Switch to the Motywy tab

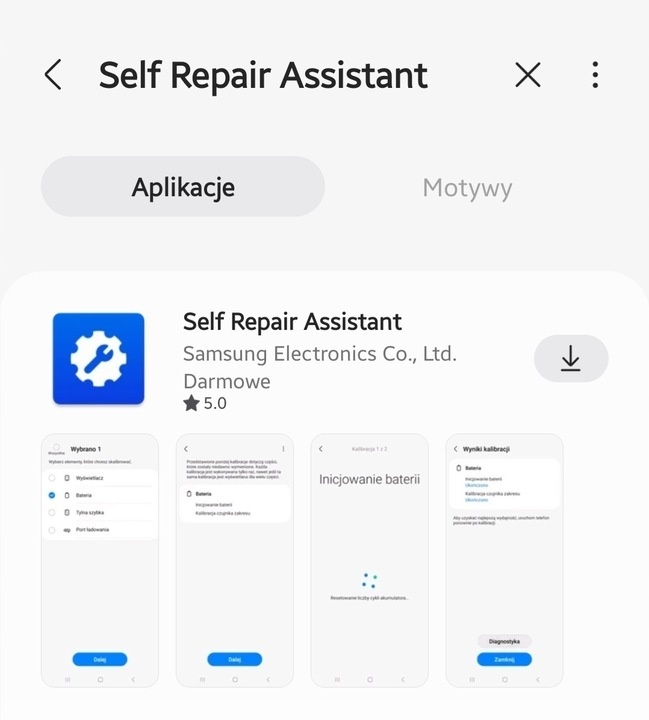coord(467,187)
